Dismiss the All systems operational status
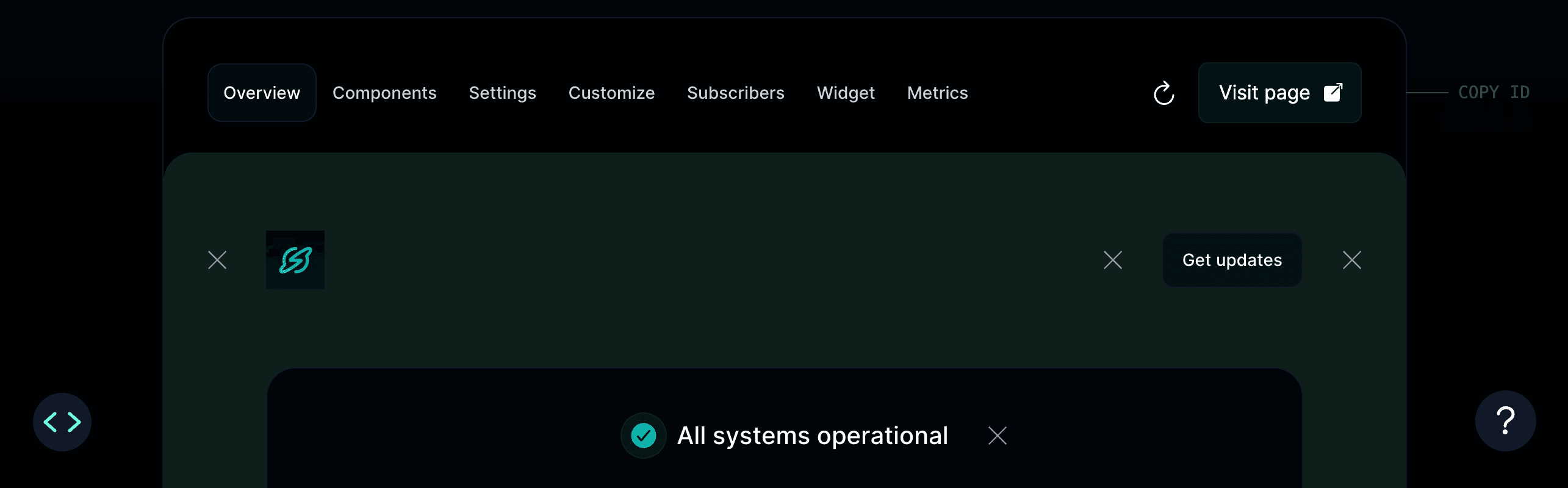 997,436
